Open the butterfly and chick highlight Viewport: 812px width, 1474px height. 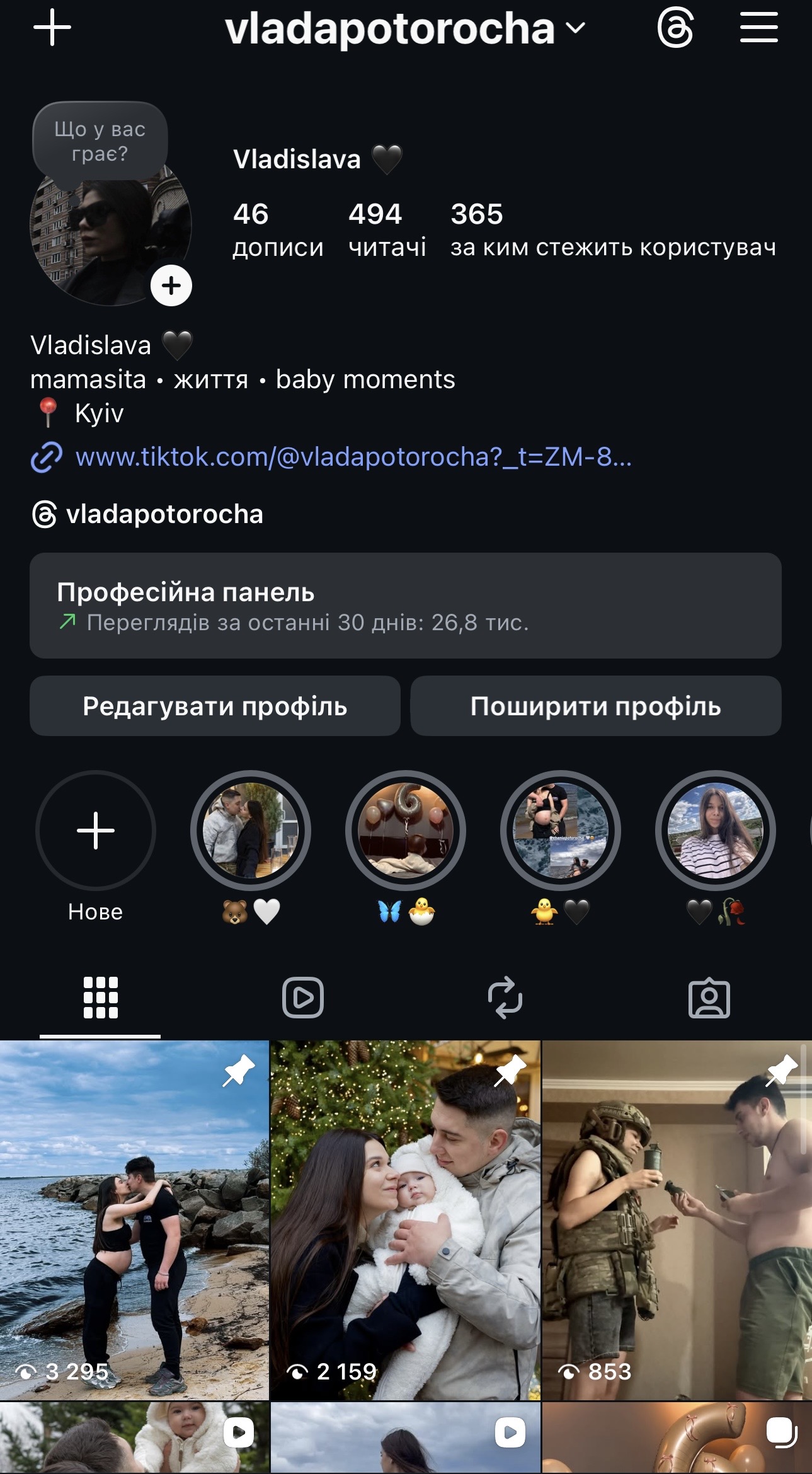click(x=406, y=831)
